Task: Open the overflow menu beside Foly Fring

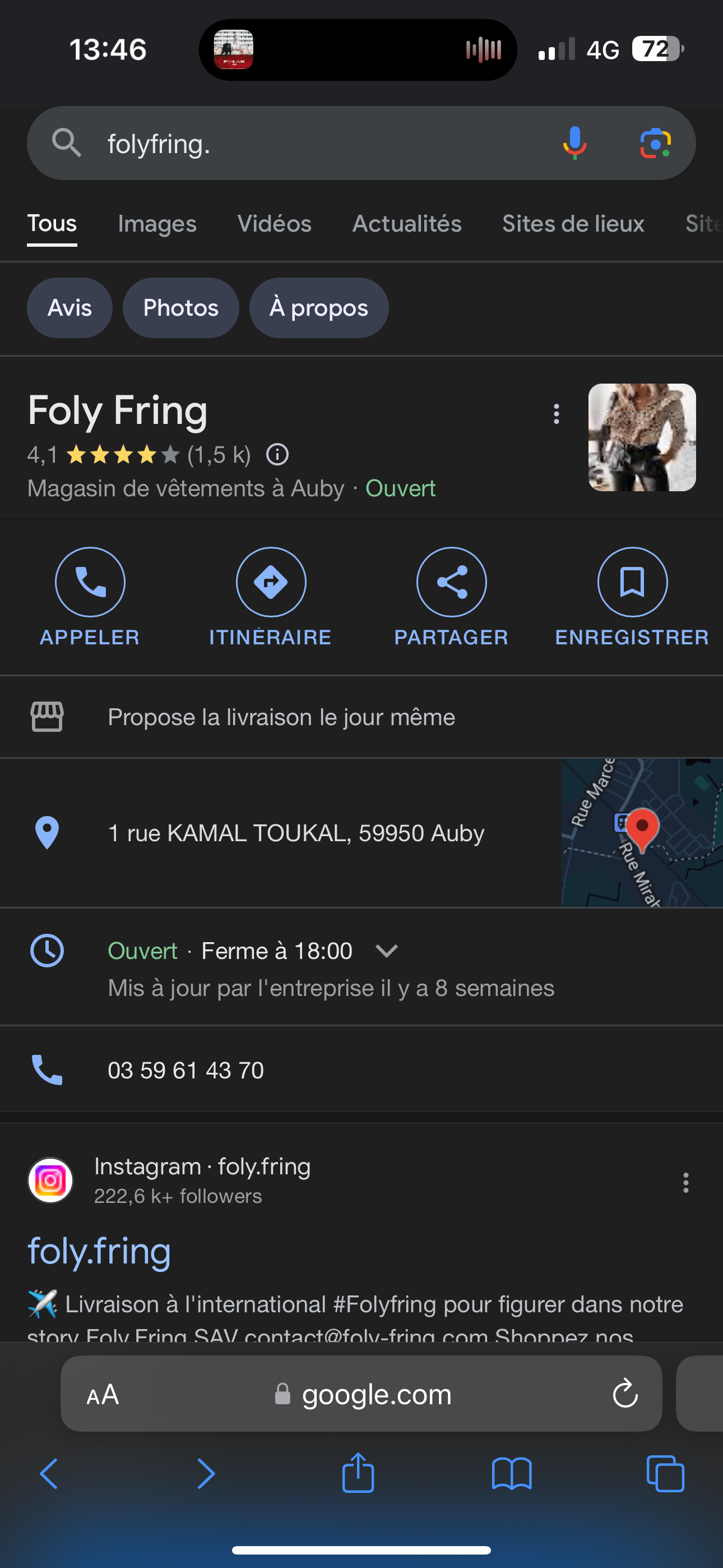Action: tap(556, 414)
